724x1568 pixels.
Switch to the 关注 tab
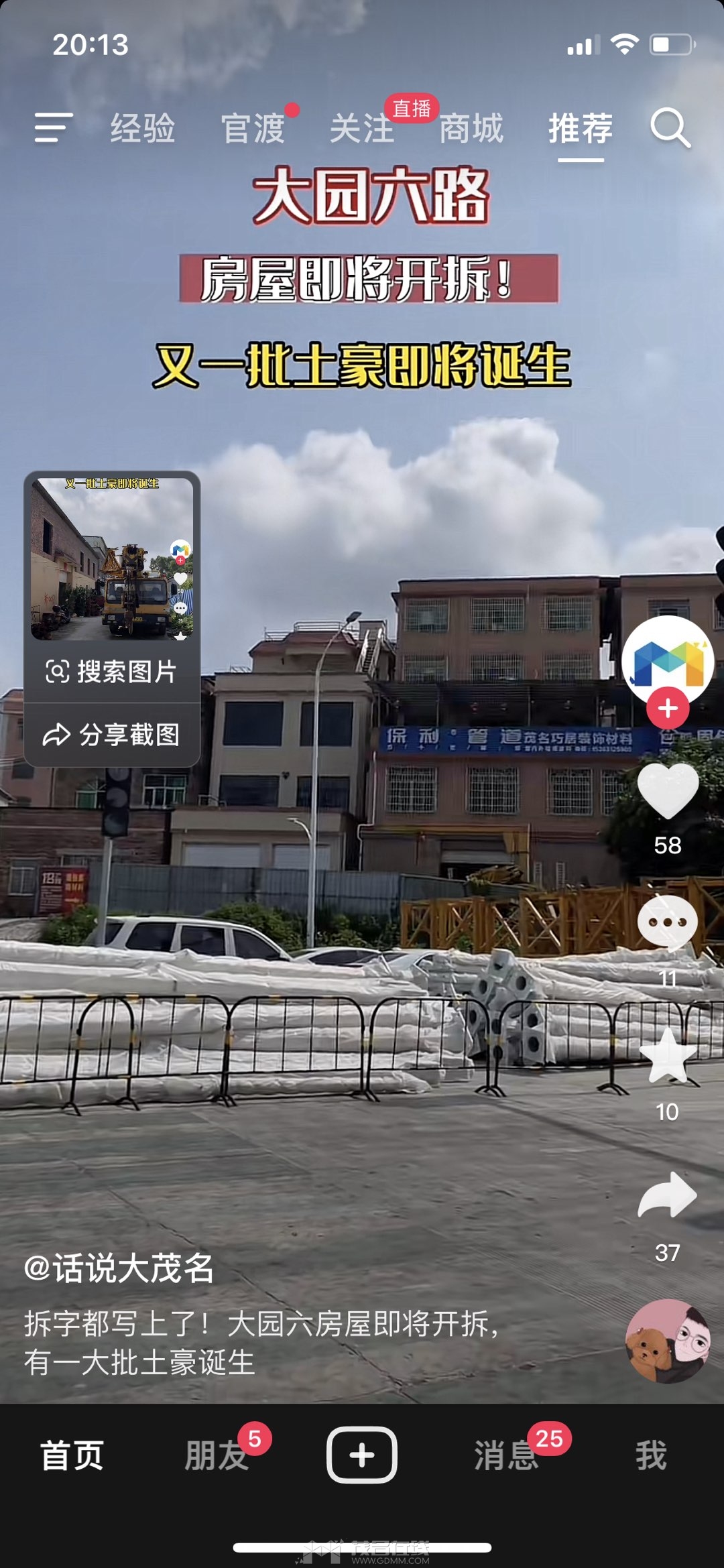(x=362, y=128)
